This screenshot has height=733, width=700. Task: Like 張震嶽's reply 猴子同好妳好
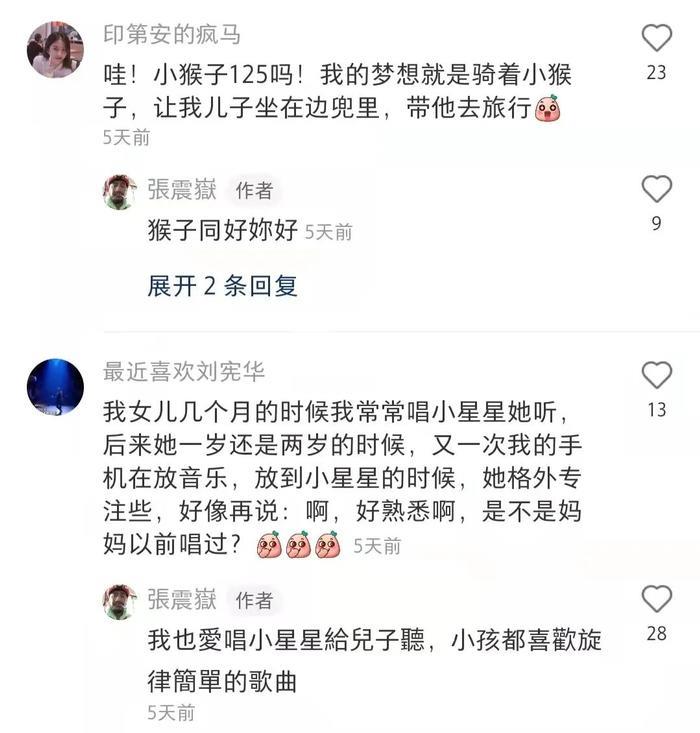coord(656,189)
